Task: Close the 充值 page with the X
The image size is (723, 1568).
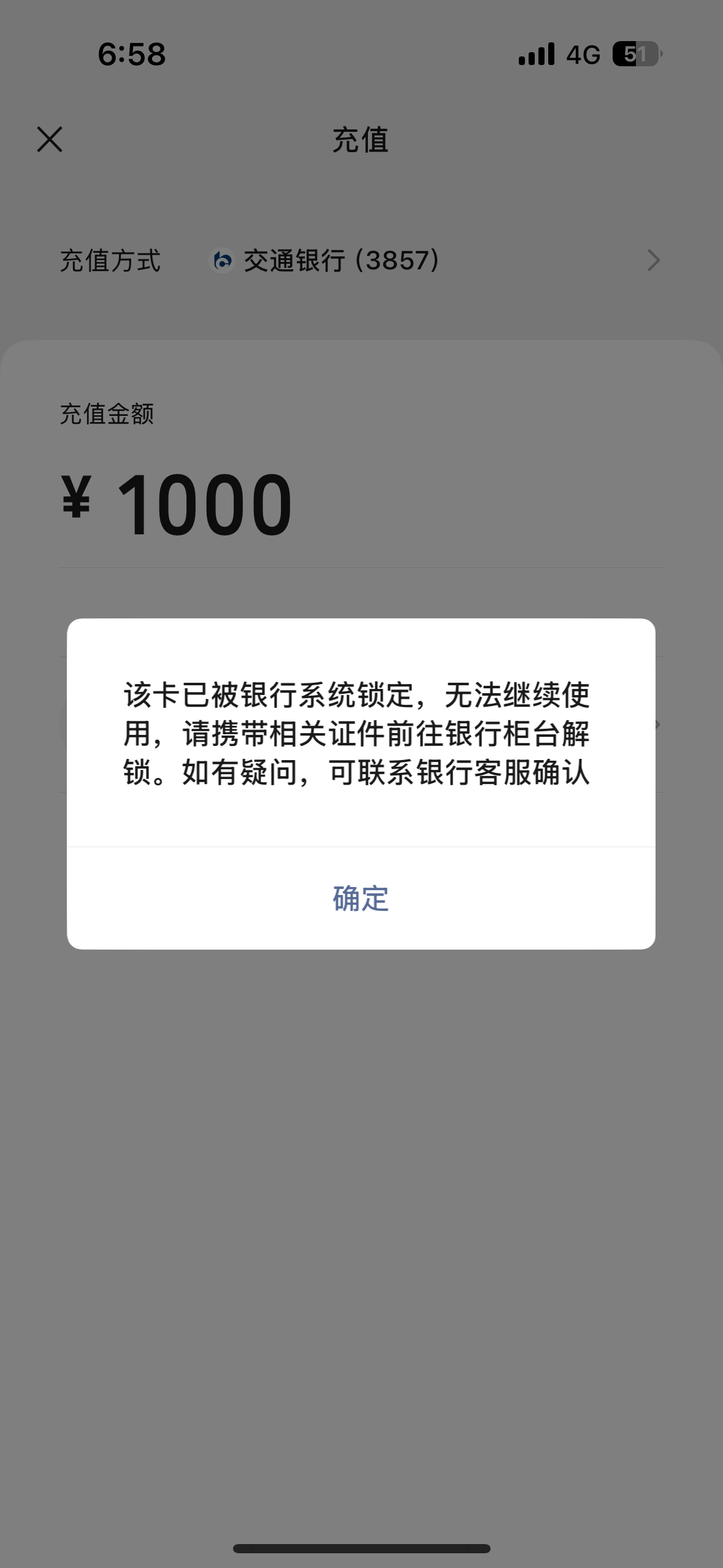Action: (50, 139)
